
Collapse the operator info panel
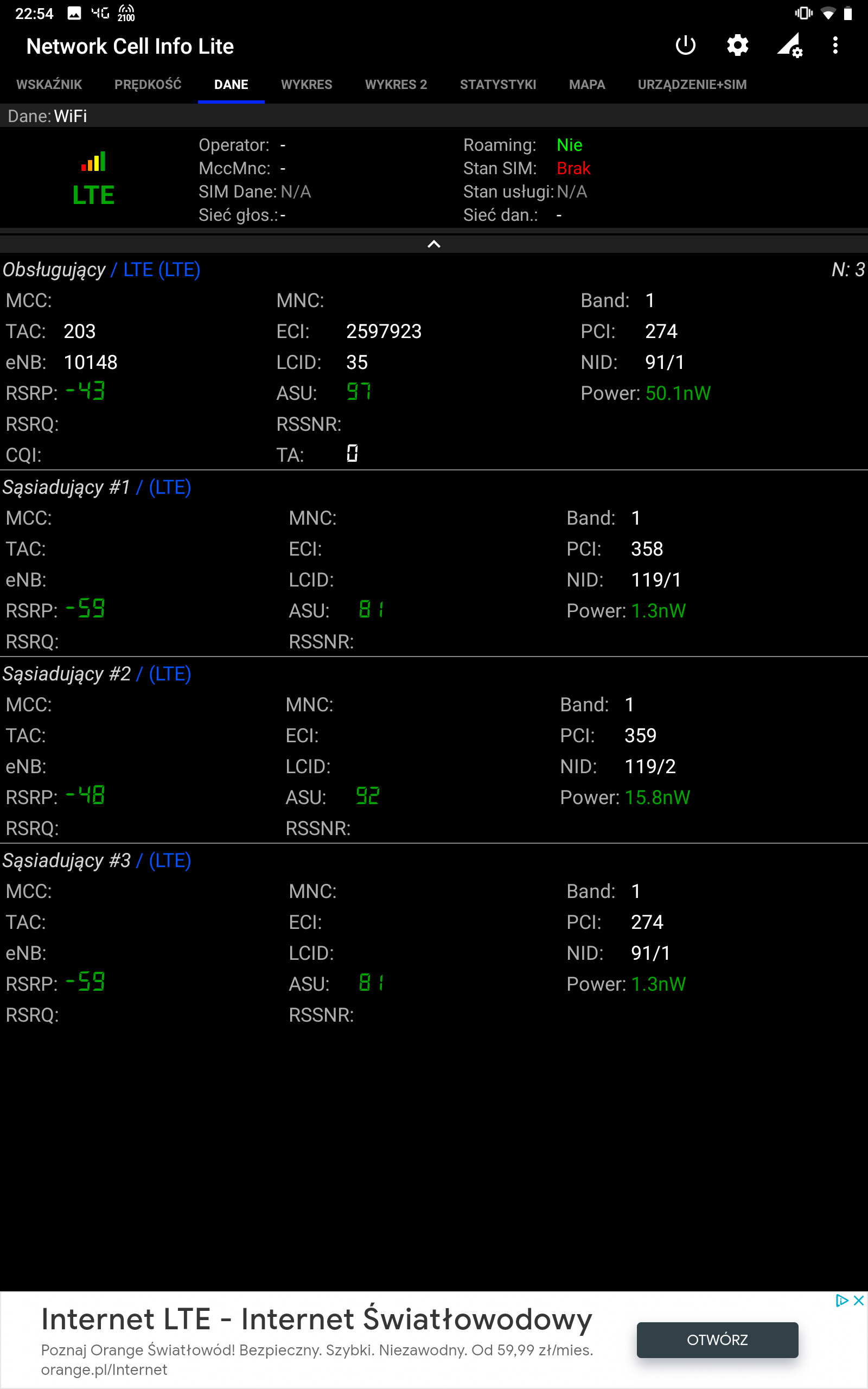tap(434, 244)
